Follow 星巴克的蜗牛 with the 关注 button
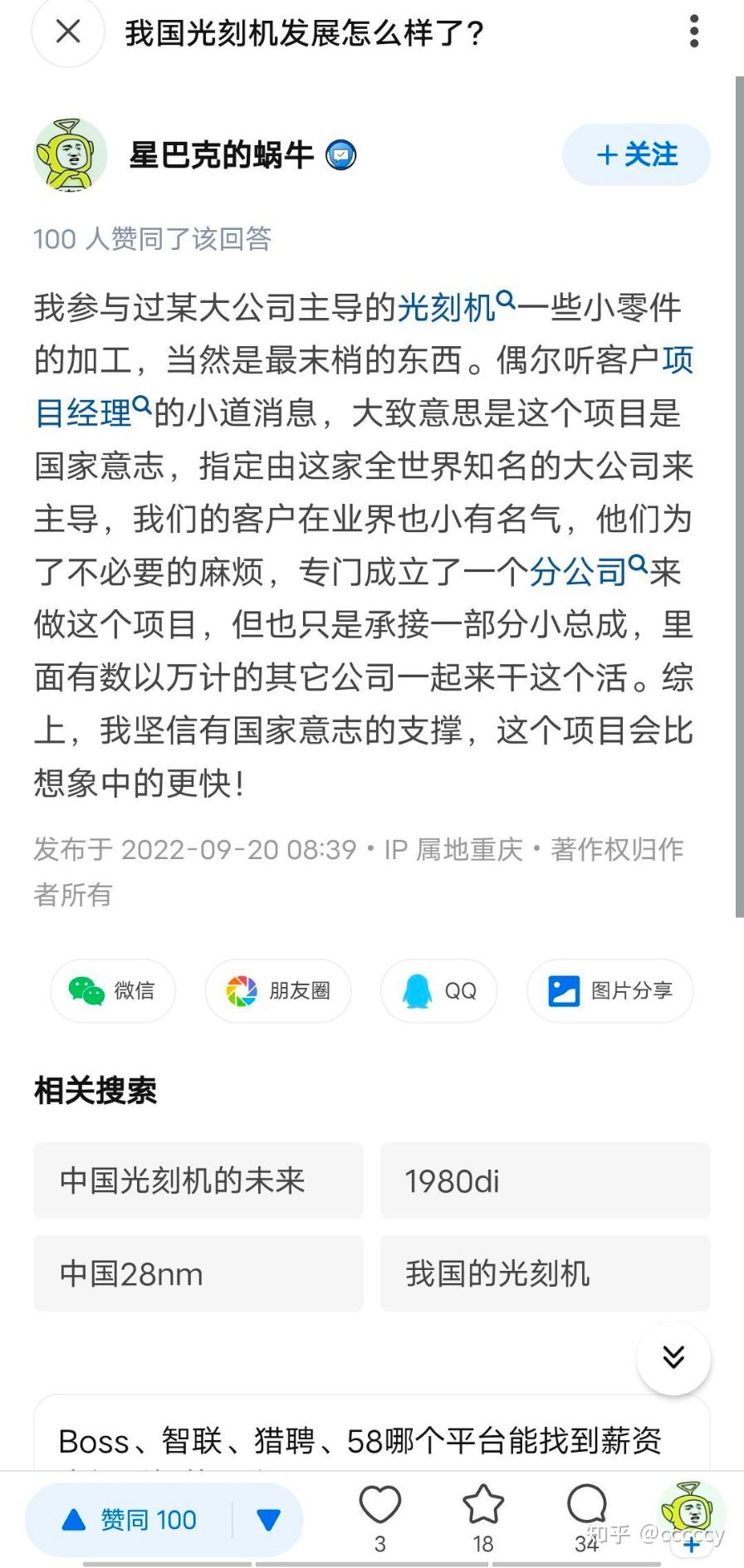 coord(636,154)
